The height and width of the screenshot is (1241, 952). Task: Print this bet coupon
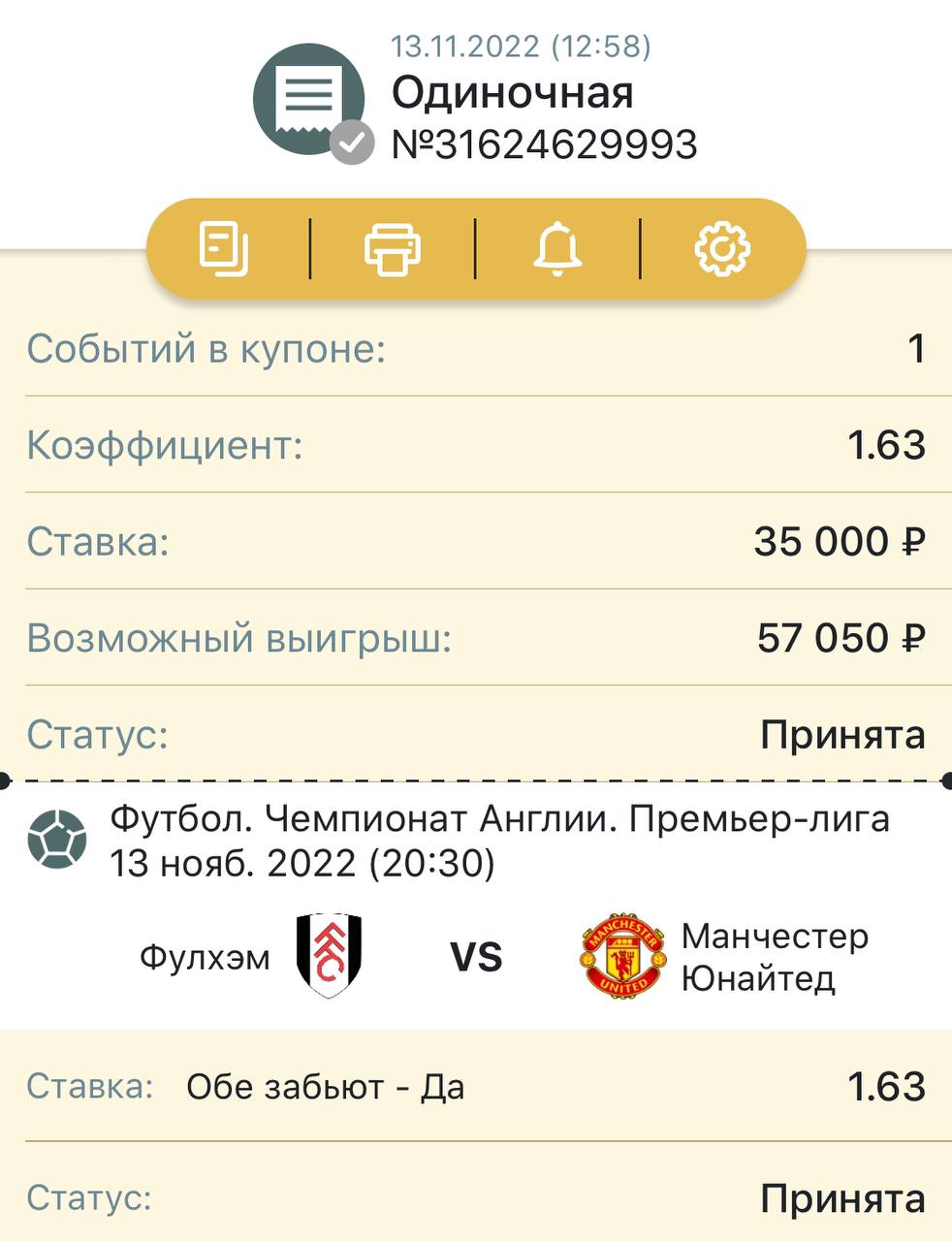click(x=393, y=248)
